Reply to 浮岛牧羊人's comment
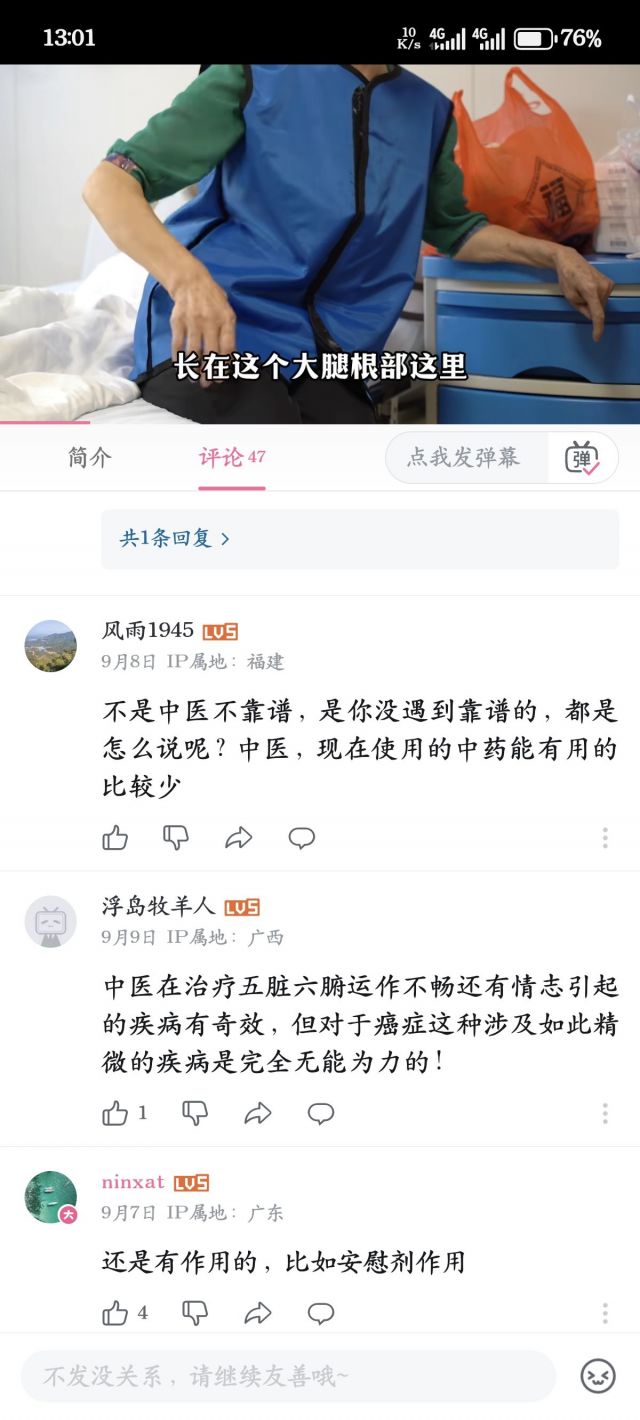This screenshot has width=640, height=1420. click(x=320, y=1113)
